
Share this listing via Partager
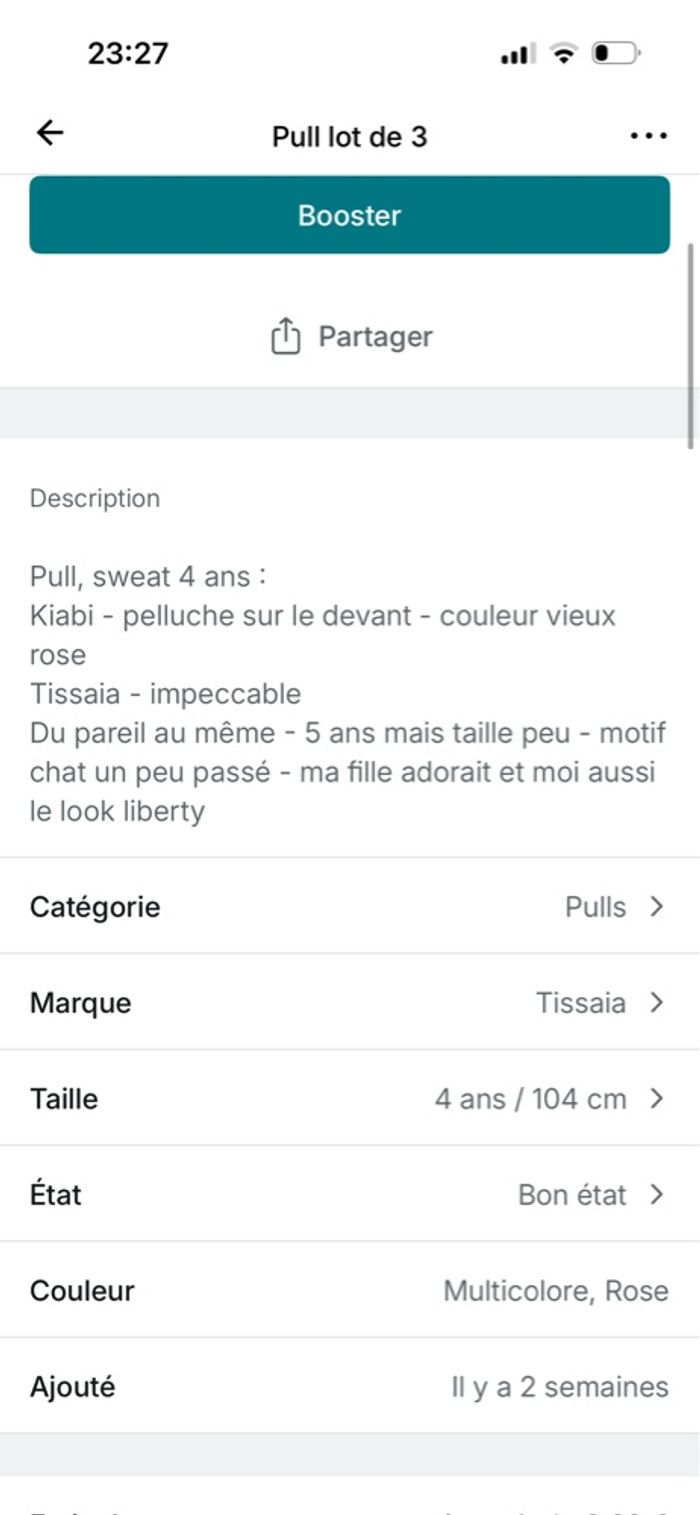pos(351,337)
